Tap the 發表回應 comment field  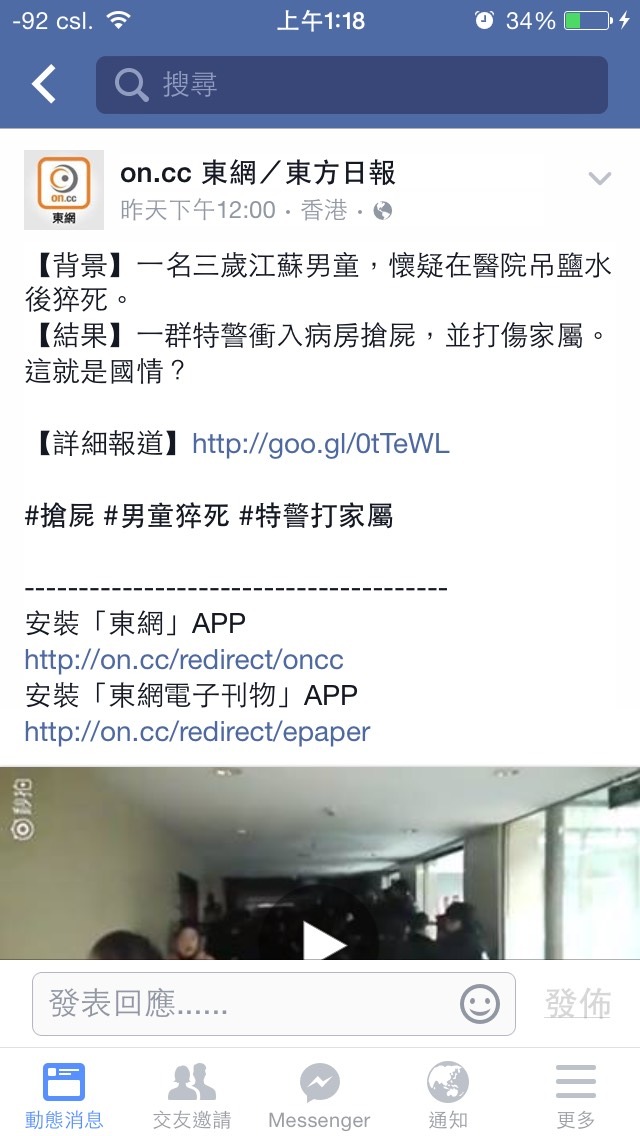point(240,1003)
